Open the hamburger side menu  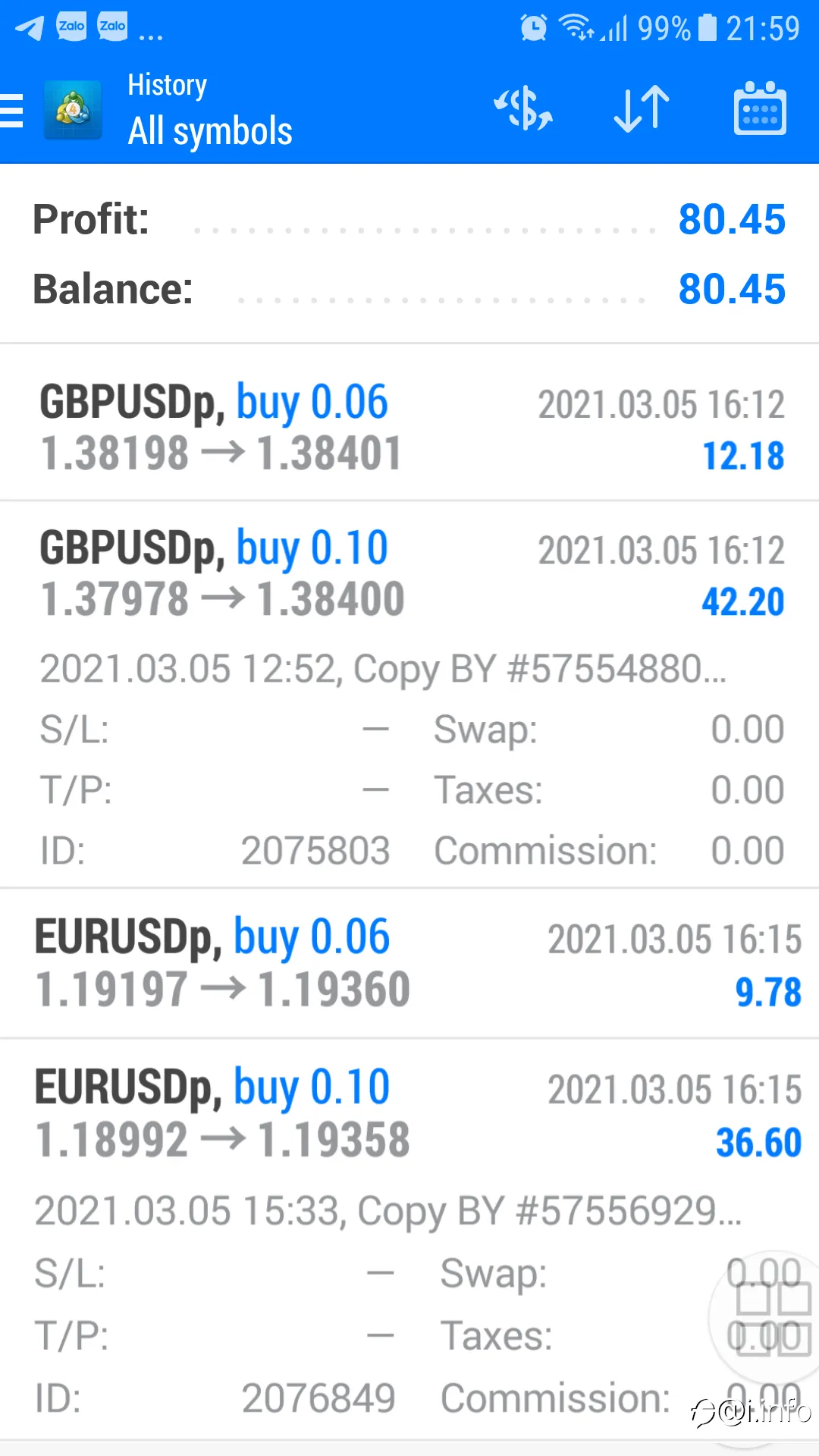pos(11,111)
